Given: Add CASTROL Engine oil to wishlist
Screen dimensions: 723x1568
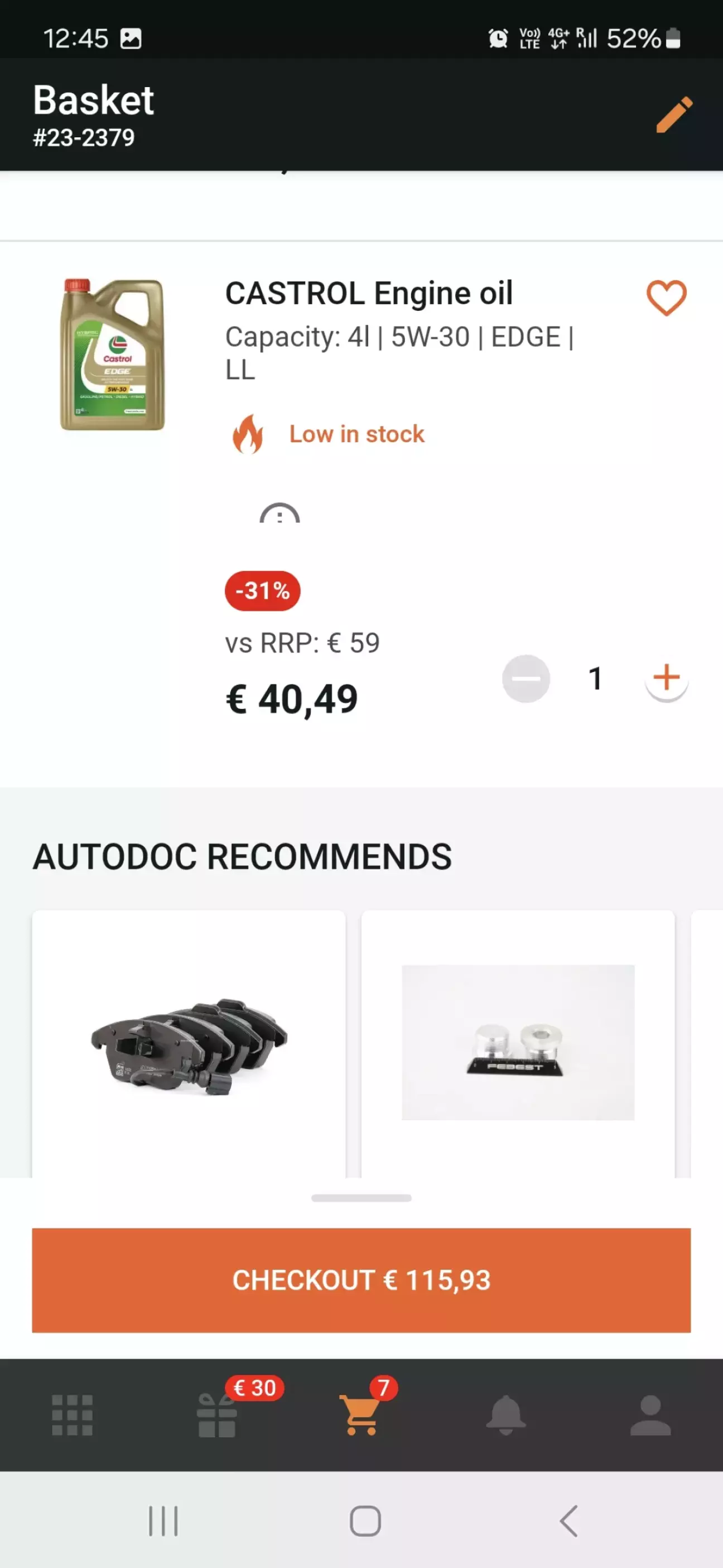Looking at the screenshot, I should (x=666, y=298).
